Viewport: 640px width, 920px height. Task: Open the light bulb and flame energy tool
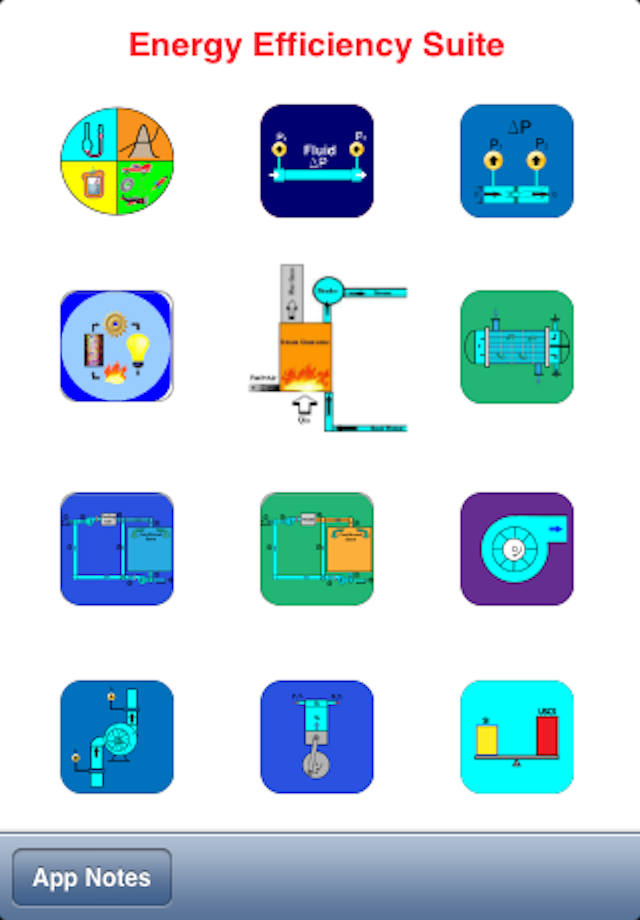117,346
